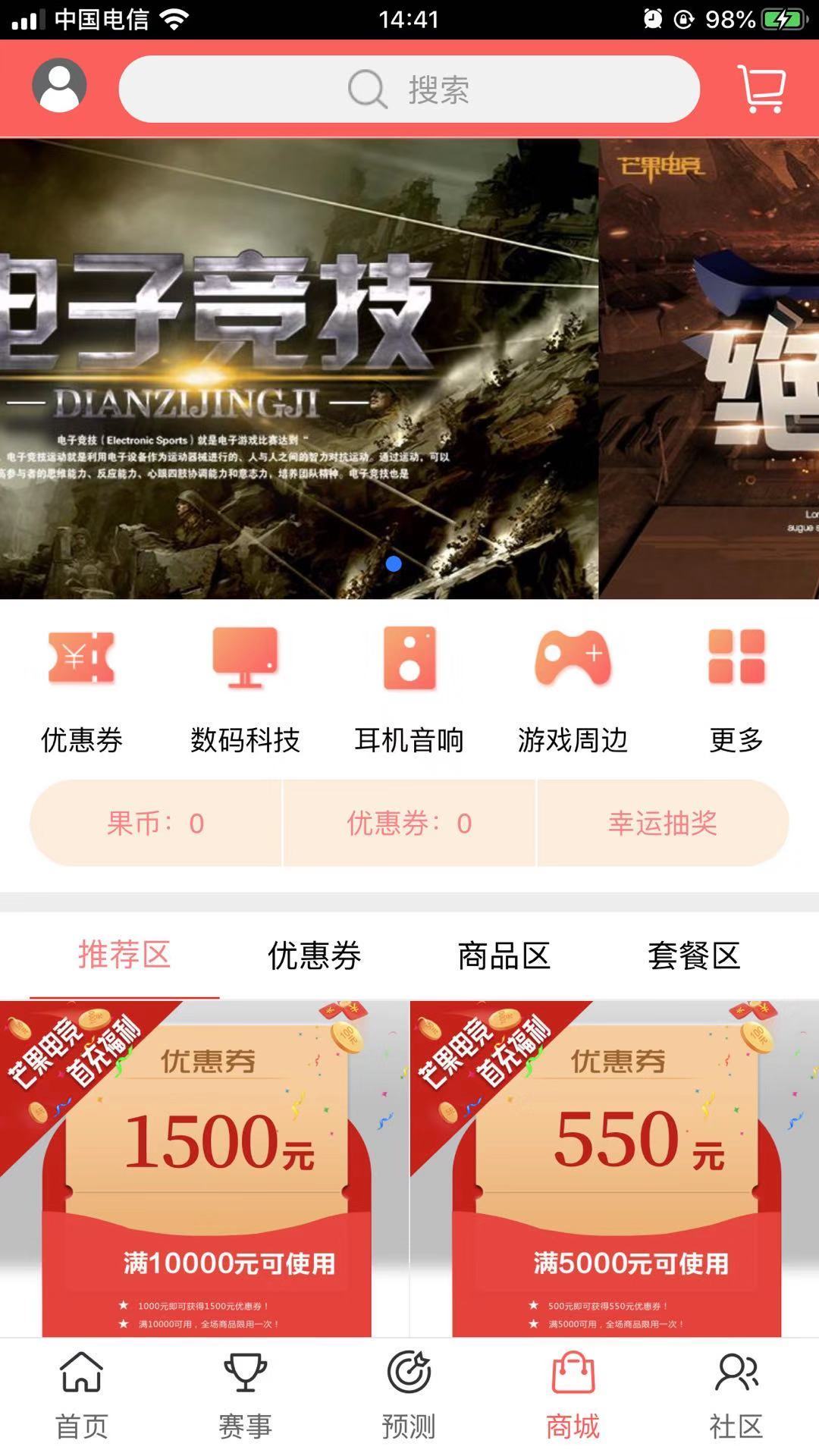Enter the 幸运抽奖 lucky draw
819x1456 pixels.
[662, 823]
